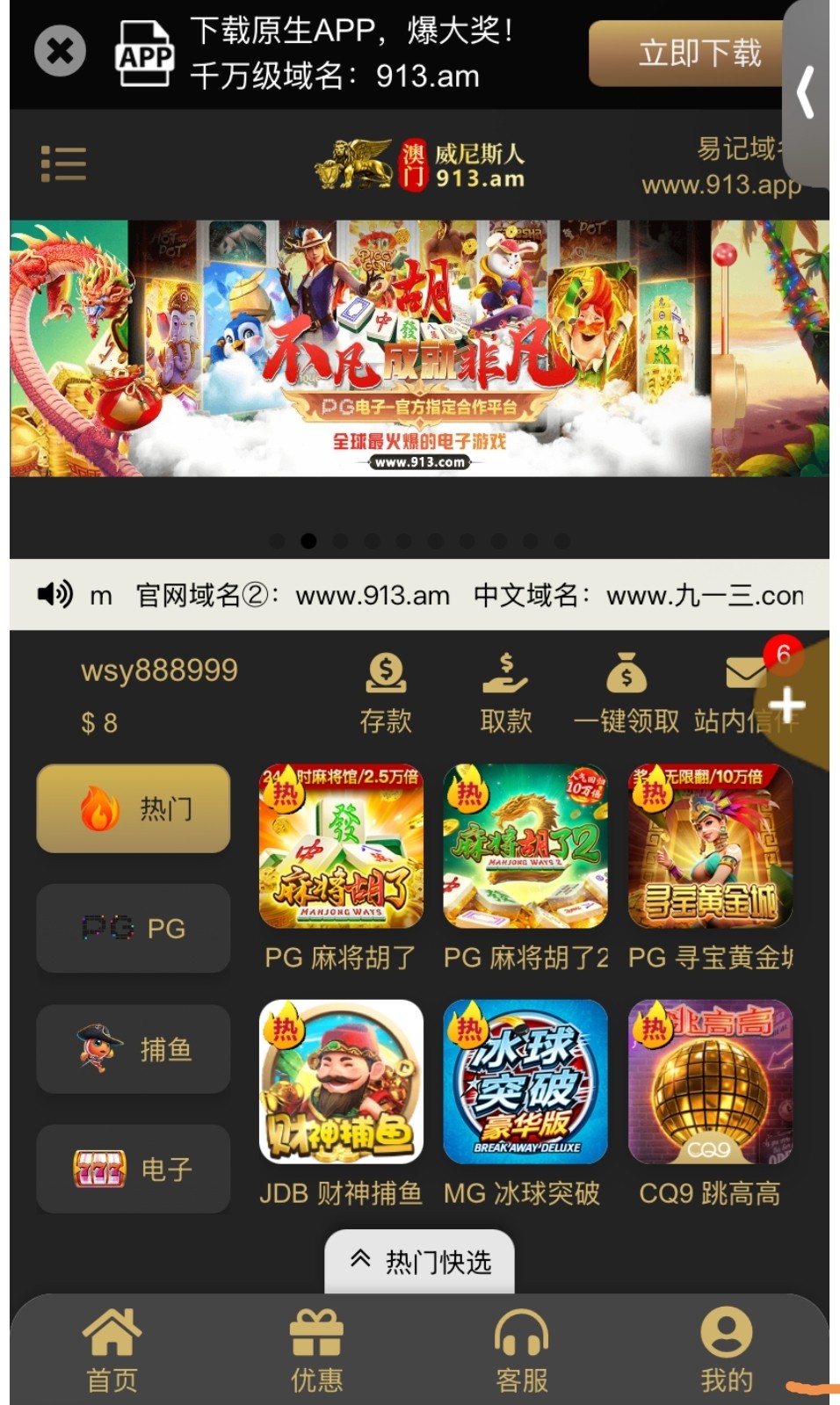The width and height of the screenshot is (840, 1405).
Task: Open the PG promotional banner
Action: [x=419, y=348]
